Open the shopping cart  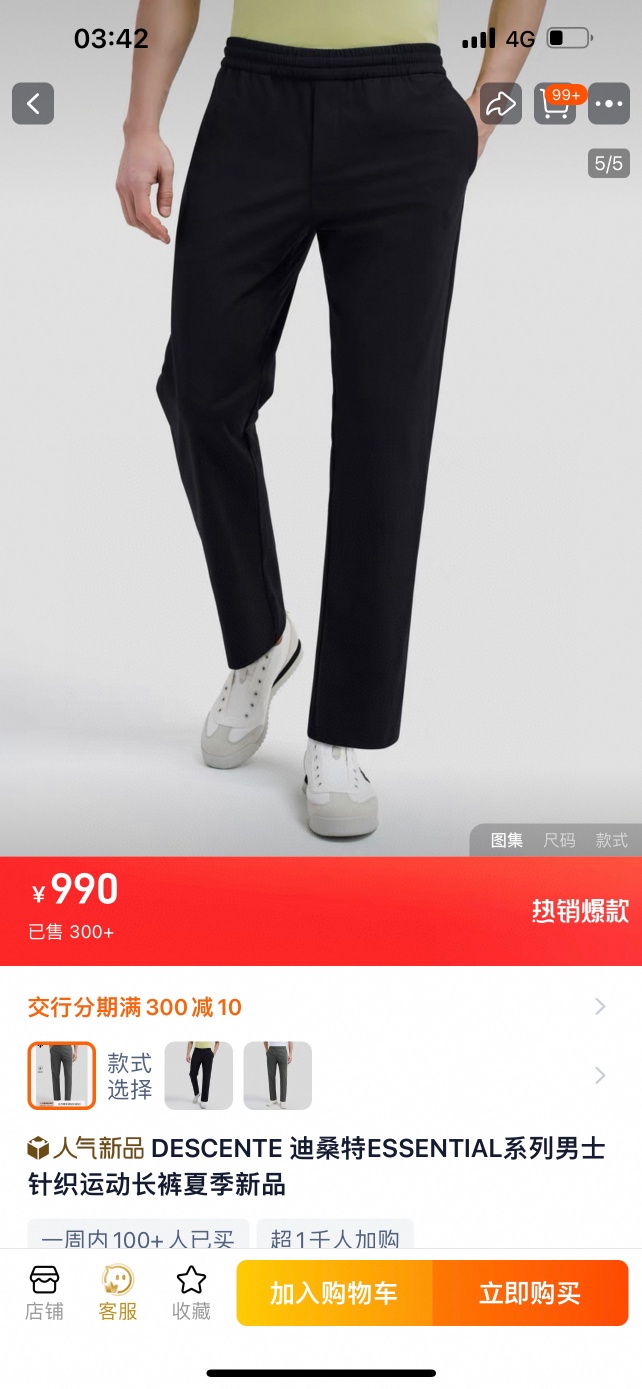555,103
